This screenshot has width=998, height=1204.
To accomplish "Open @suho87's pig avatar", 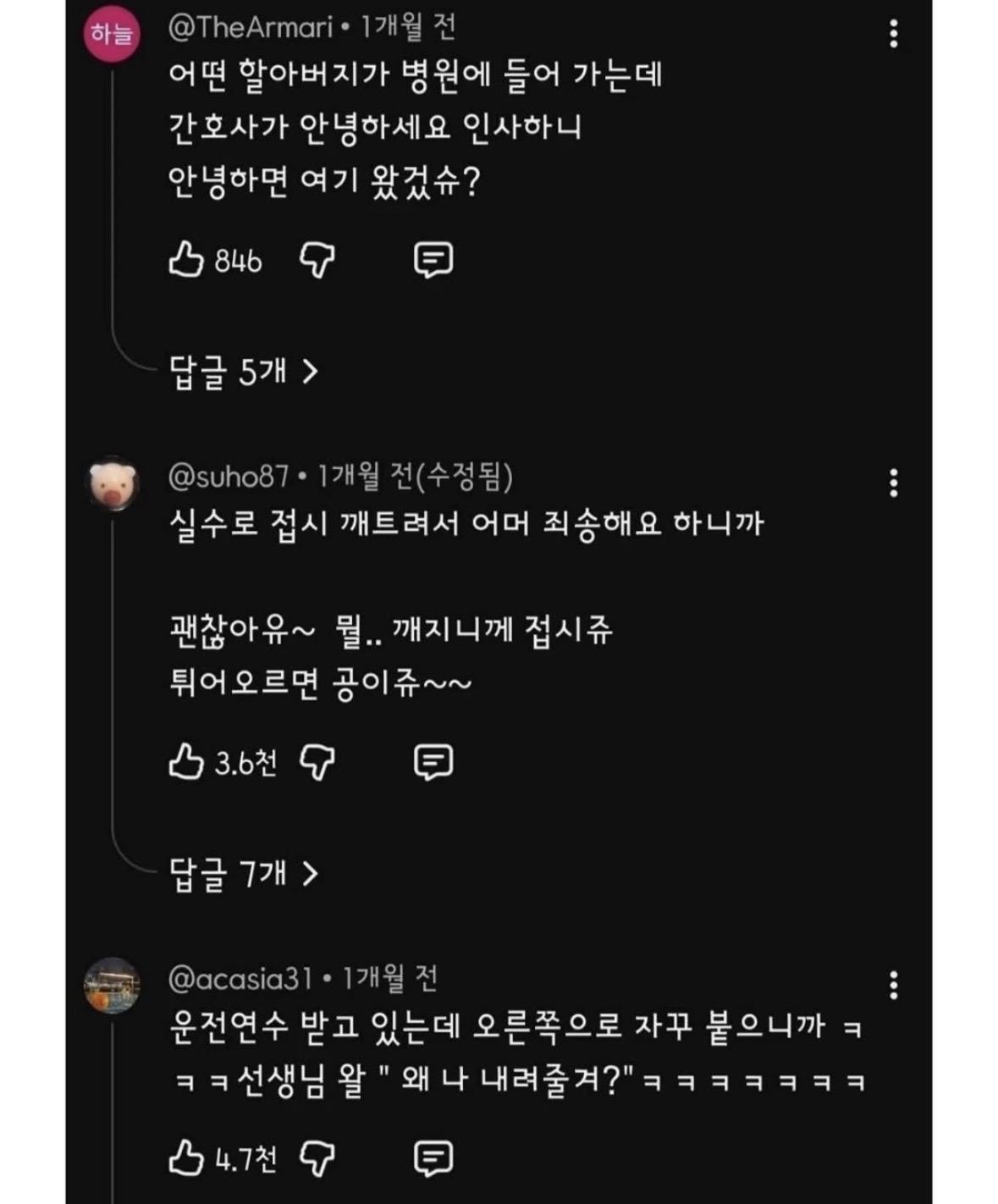I will [x=113, y=483].
